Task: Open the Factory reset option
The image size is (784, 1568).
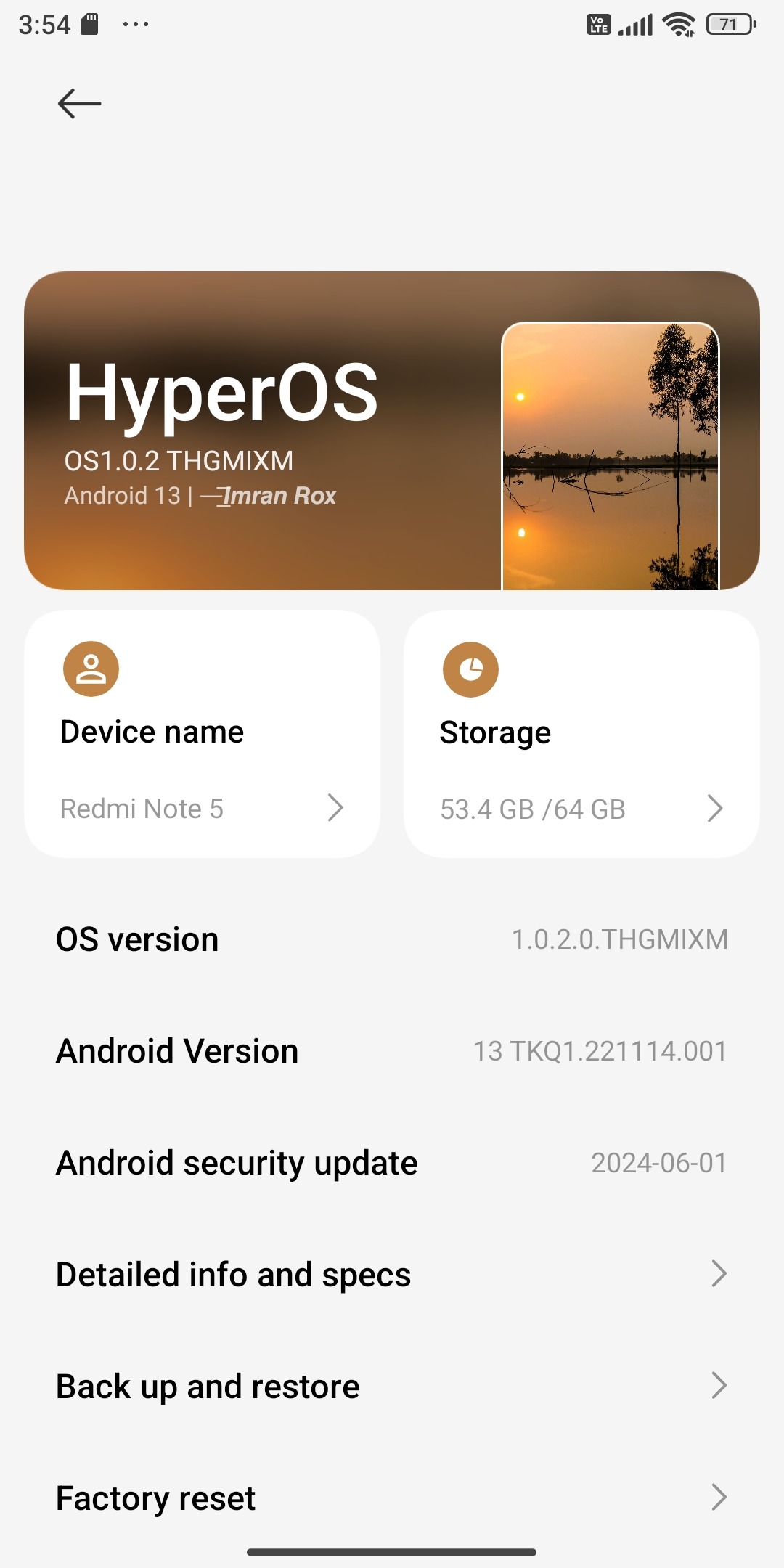Action: pos(392,1498)
